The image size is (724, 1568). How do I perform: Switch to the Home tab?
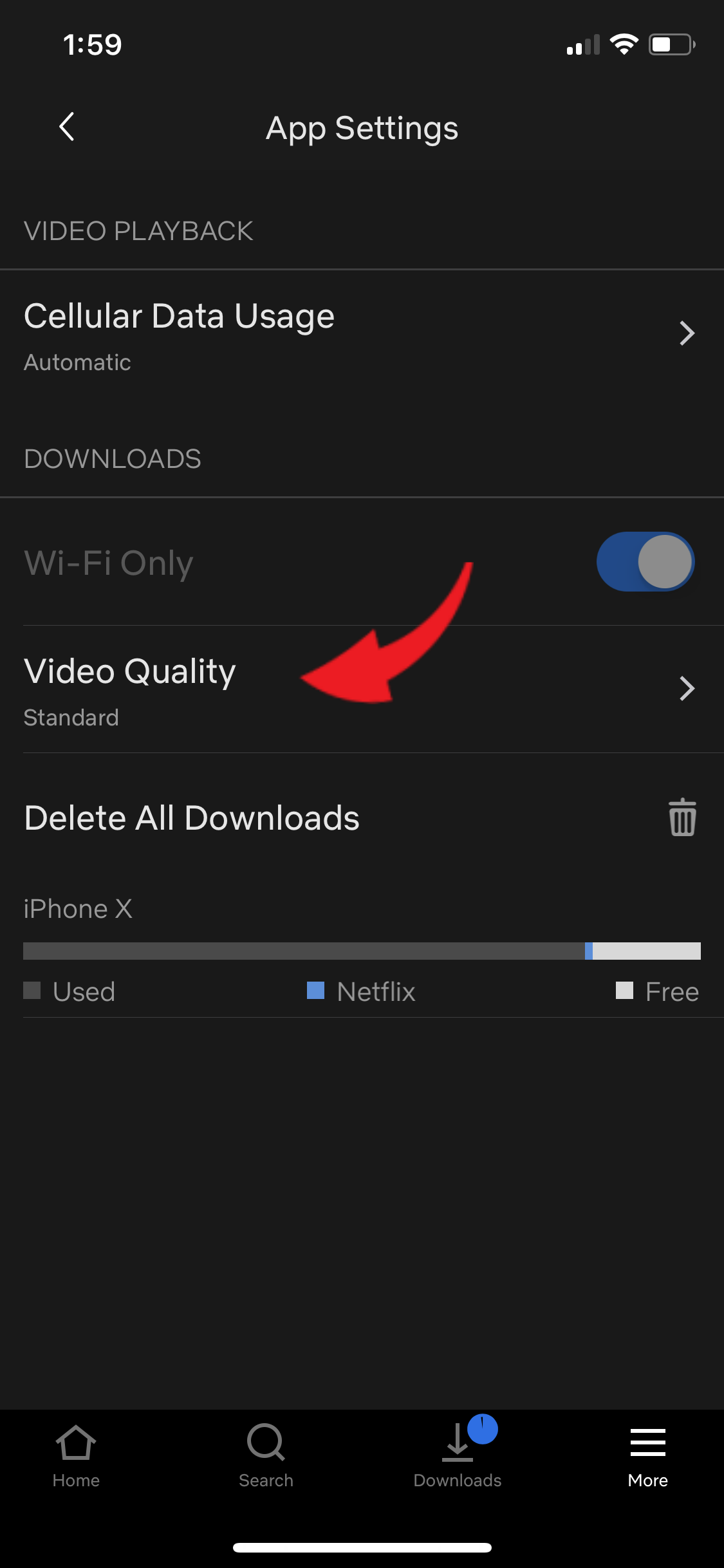click(x=76, y=1456)
